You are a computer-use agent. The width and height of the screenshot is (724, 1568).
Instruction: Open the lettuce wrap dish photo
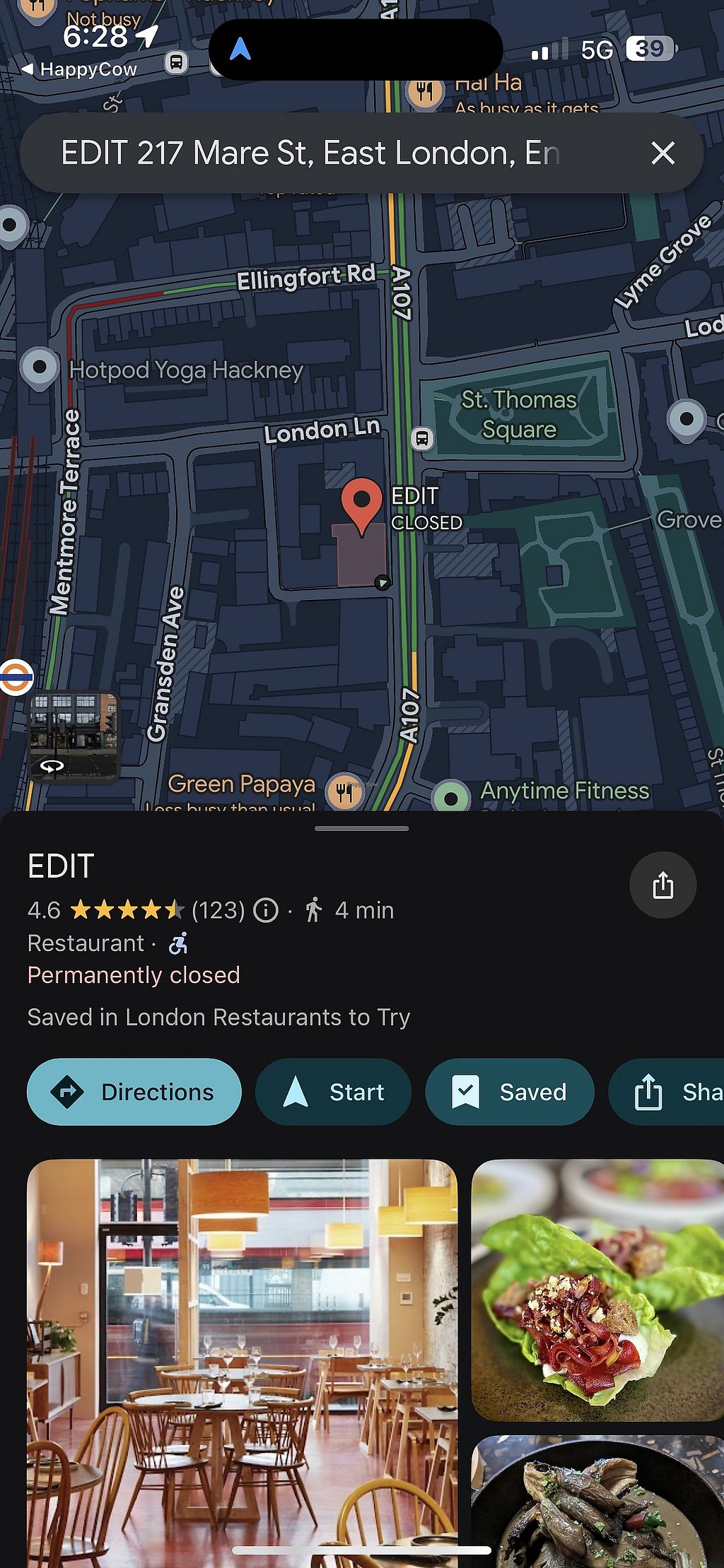tap(598, 1290)
